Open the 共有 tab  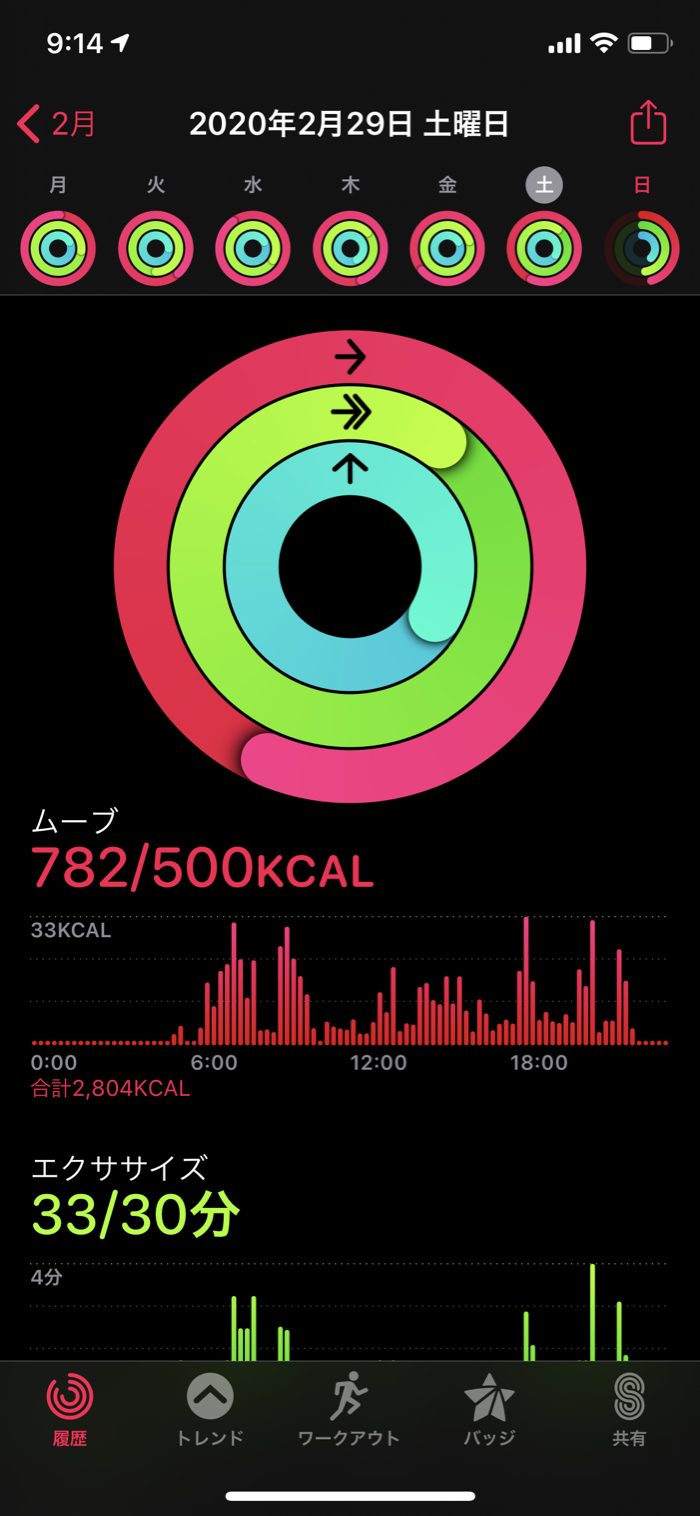[629, 1410]
